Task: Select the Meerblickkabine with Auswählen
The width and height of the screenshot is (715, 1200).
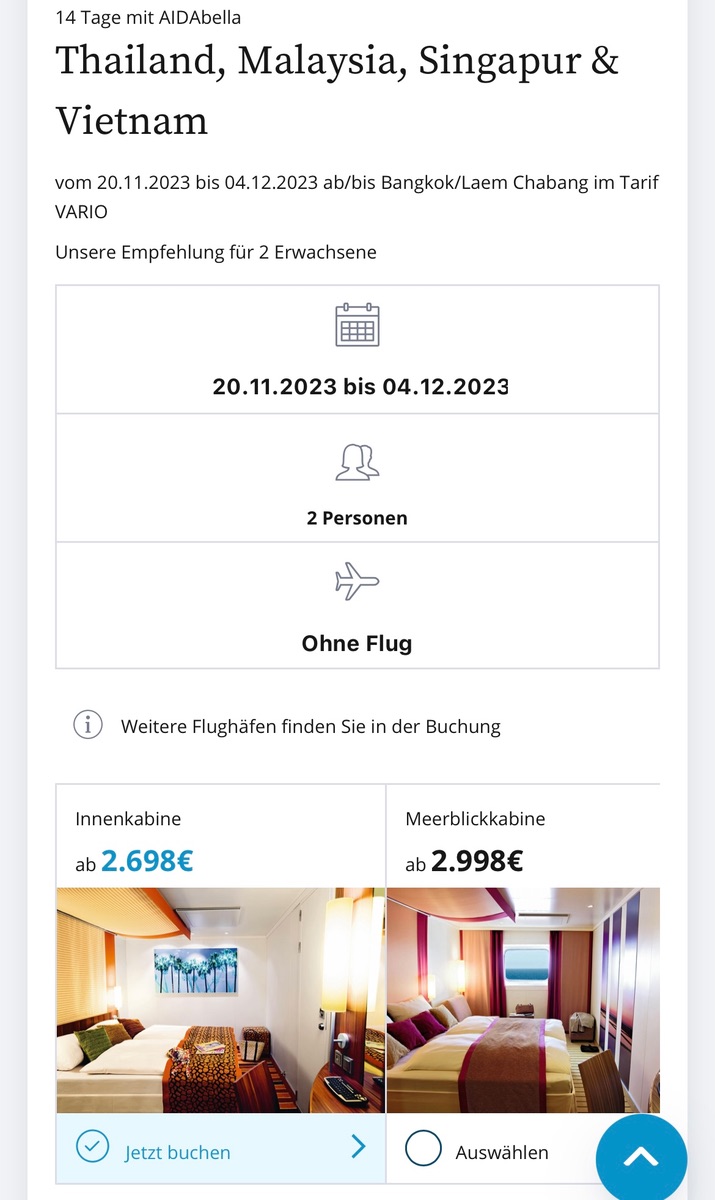Action: (x=480, y=1151)
